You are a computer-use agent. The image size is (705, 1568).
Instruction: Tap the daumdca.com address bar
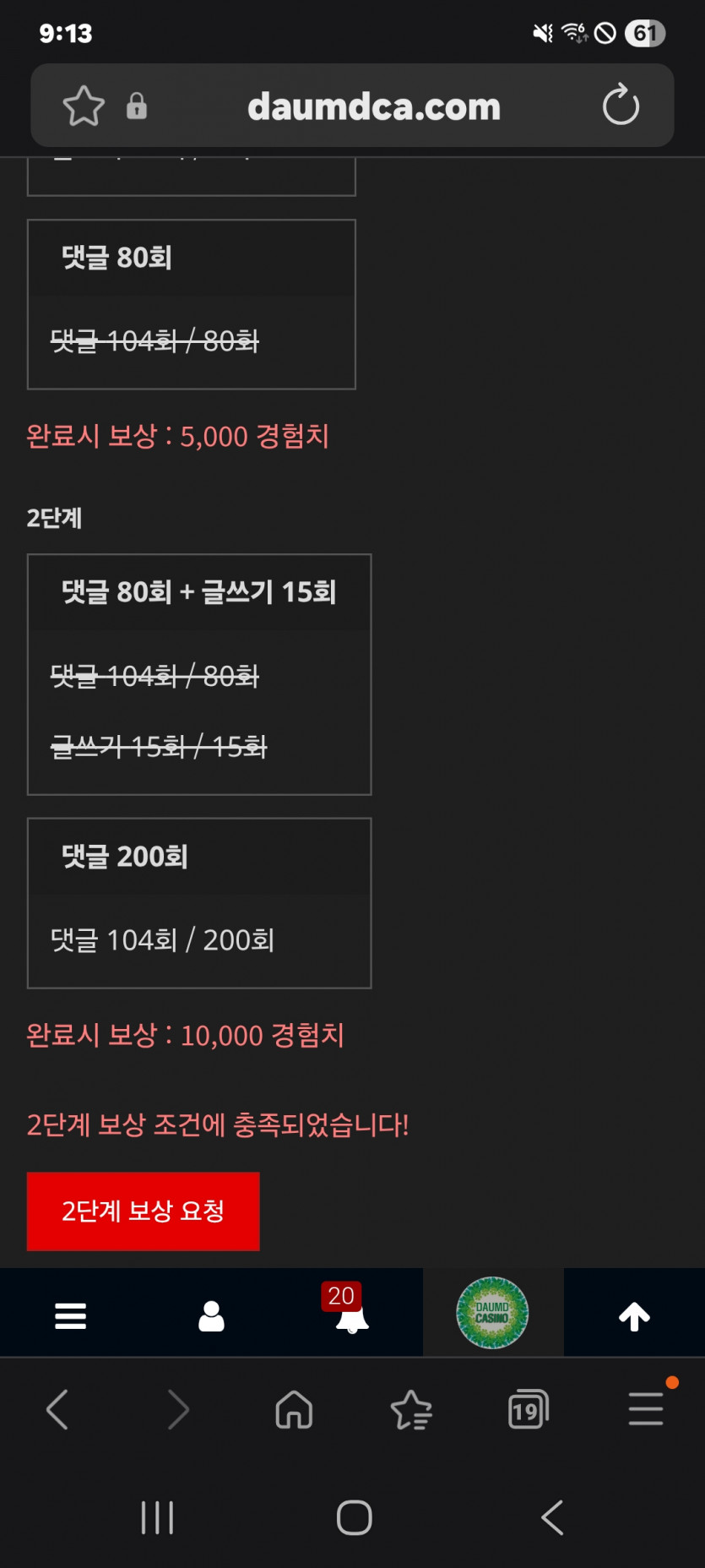[x=374, y=106]
